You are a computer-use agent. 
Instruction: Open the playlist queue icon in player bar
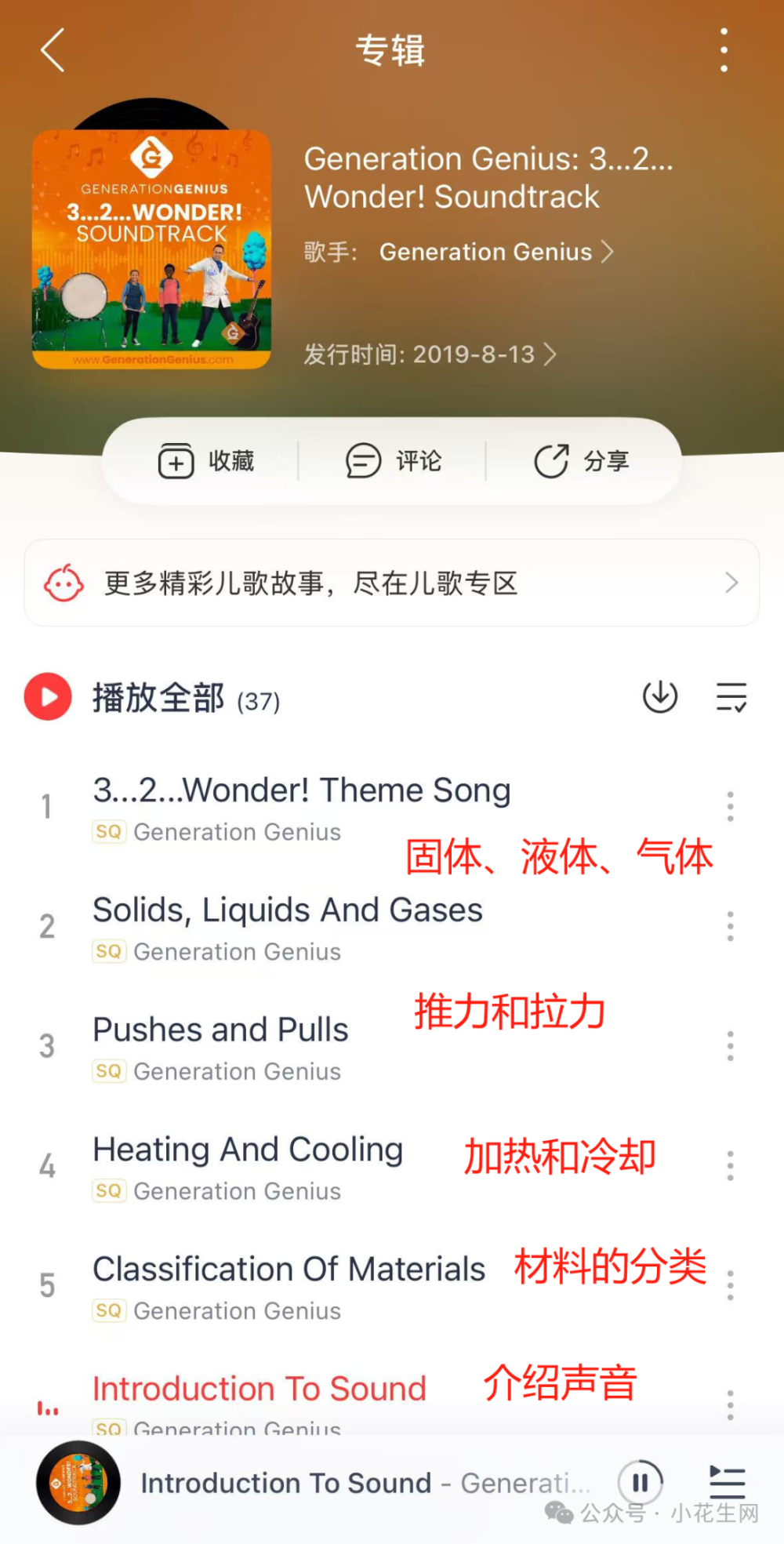click(x=725, y=1483)
